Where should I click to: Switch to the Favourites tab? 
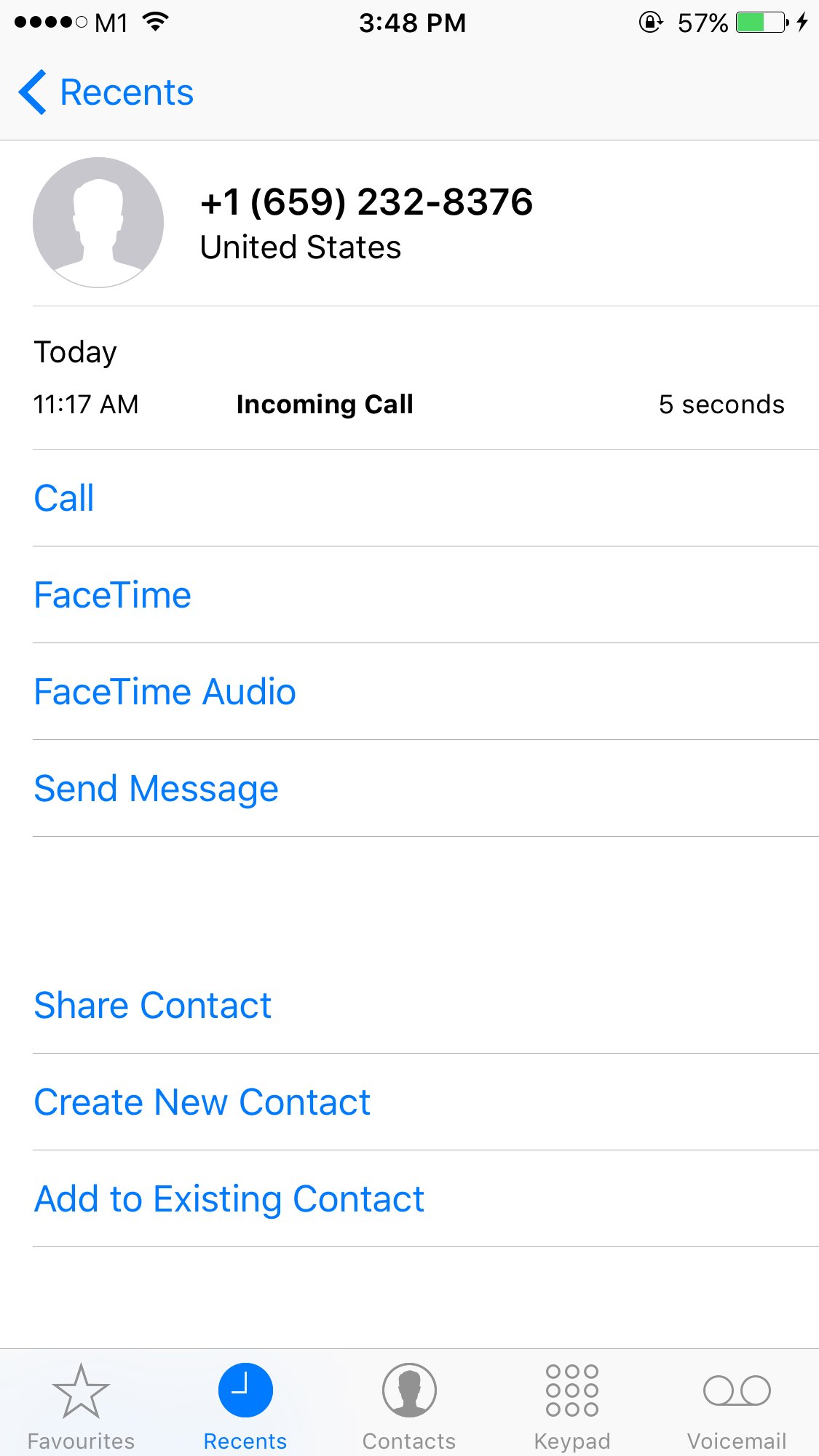coord(81,1405)
